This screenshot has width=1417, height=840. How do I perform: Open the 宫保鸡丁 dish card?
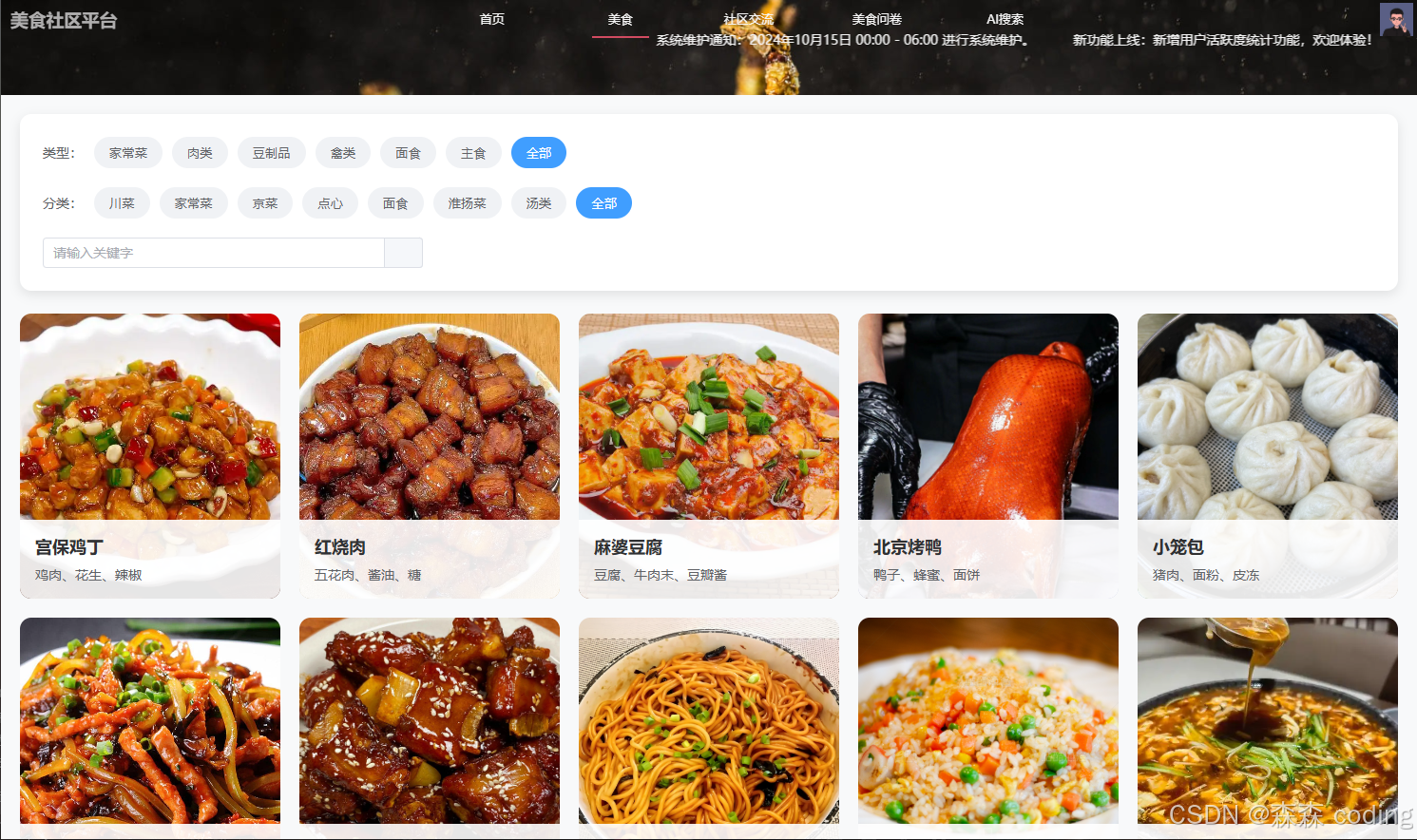point(150,455)
